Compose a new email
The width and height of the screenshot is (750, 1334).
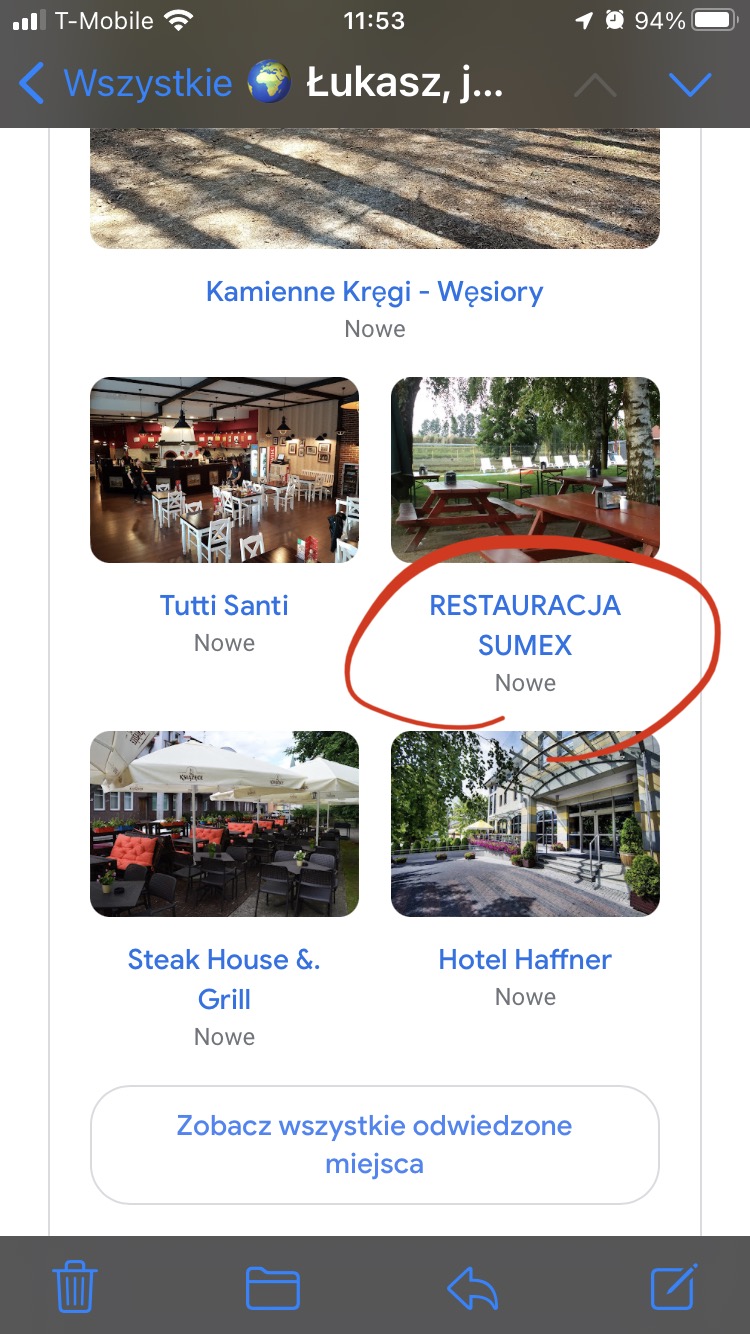674,1286
